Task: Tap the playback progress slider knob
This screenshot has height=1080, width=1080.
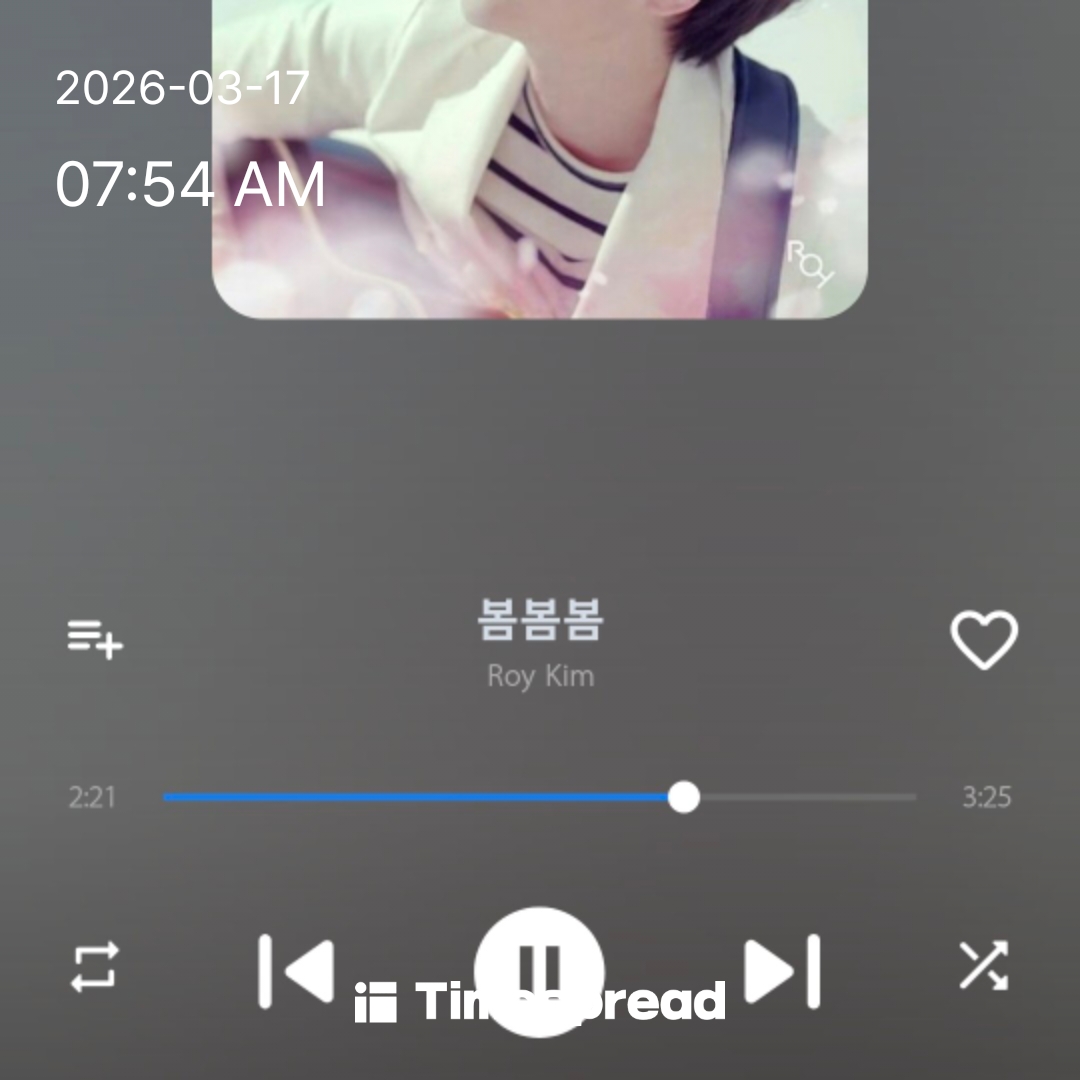Action: (683, 797)
